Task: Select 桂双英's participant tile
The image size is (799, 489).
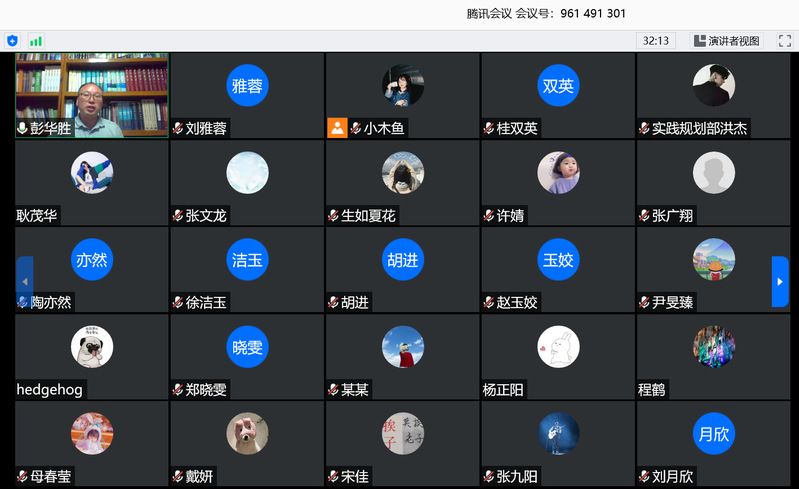Action: [x=558, y=95]
